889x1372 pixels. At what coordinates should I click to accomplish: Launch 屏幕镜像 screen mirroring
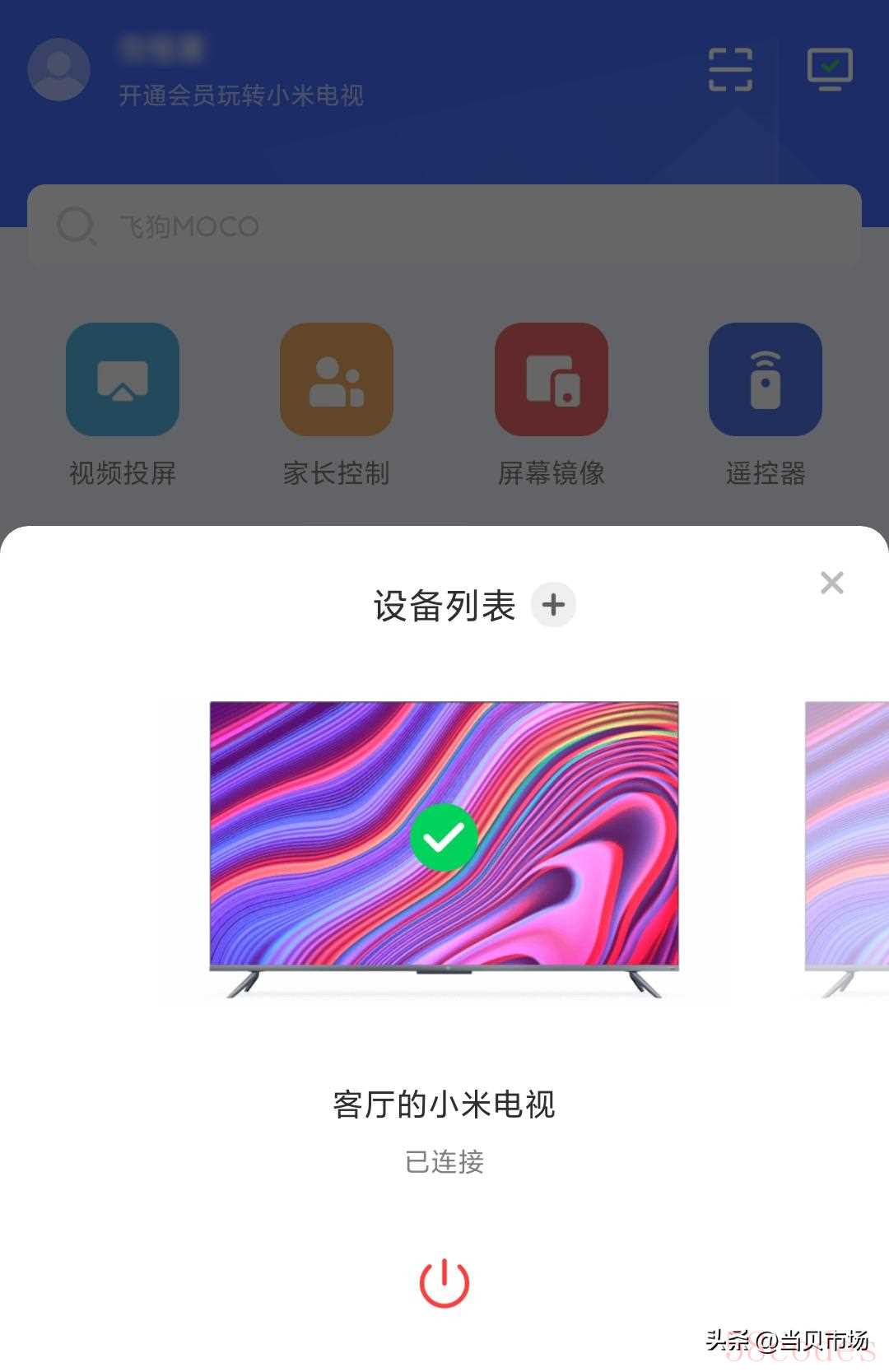pyautogui.click(x=551, y=379)
